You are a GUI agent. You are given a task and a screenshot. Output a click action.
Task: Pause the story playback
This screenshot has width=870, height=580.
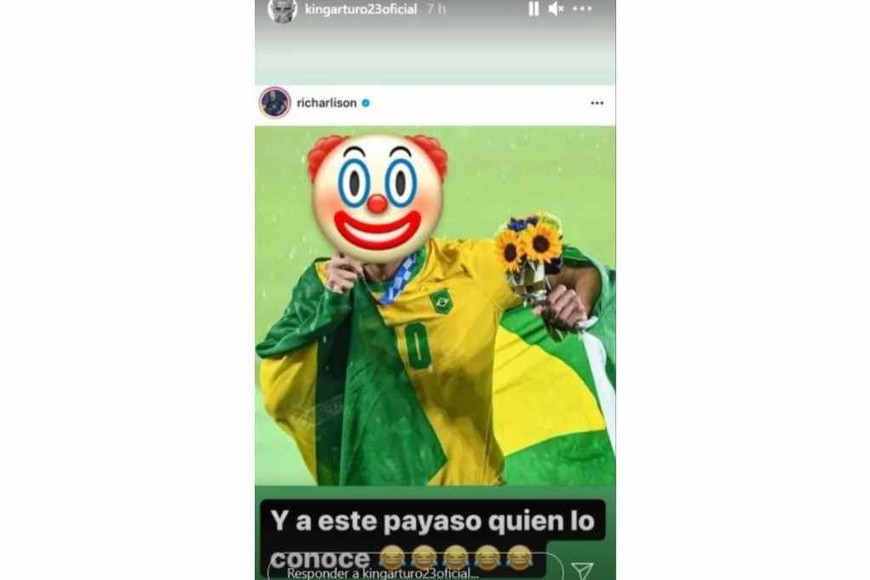(x=533, y=9)
